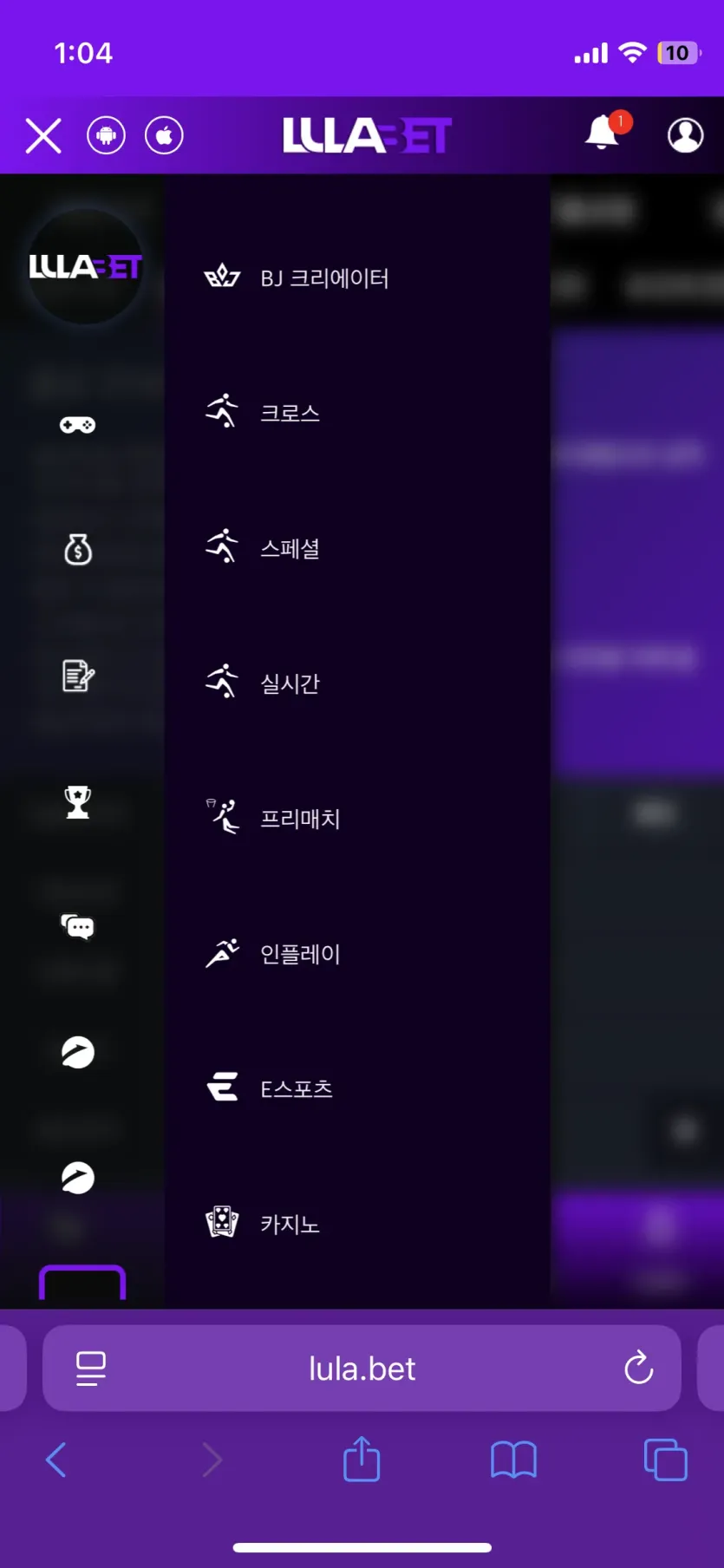
Task: Open the notifications bell
Action: click(x=603, y=134)
